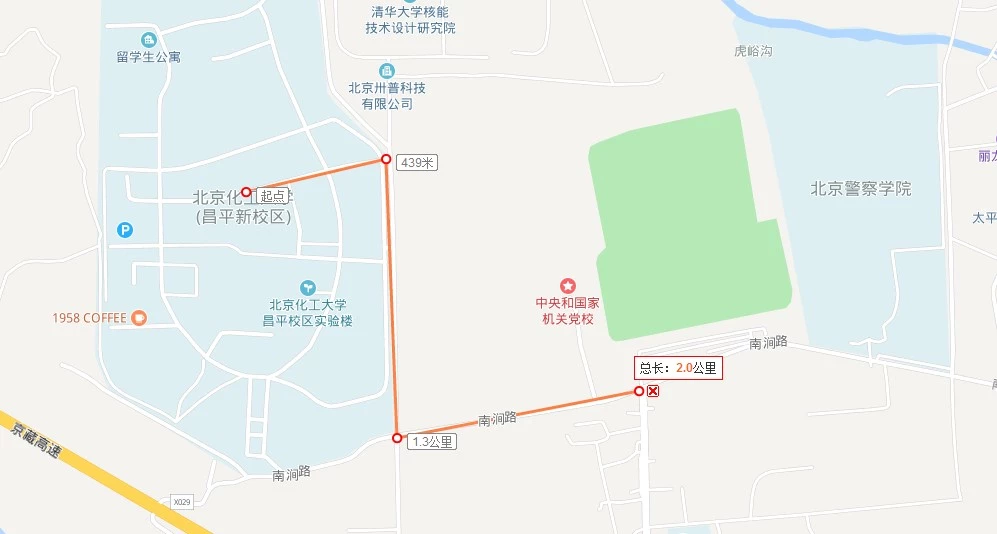Select the 439米 measurement node
This screenshot has width=997, height=534.
(386, 159)
